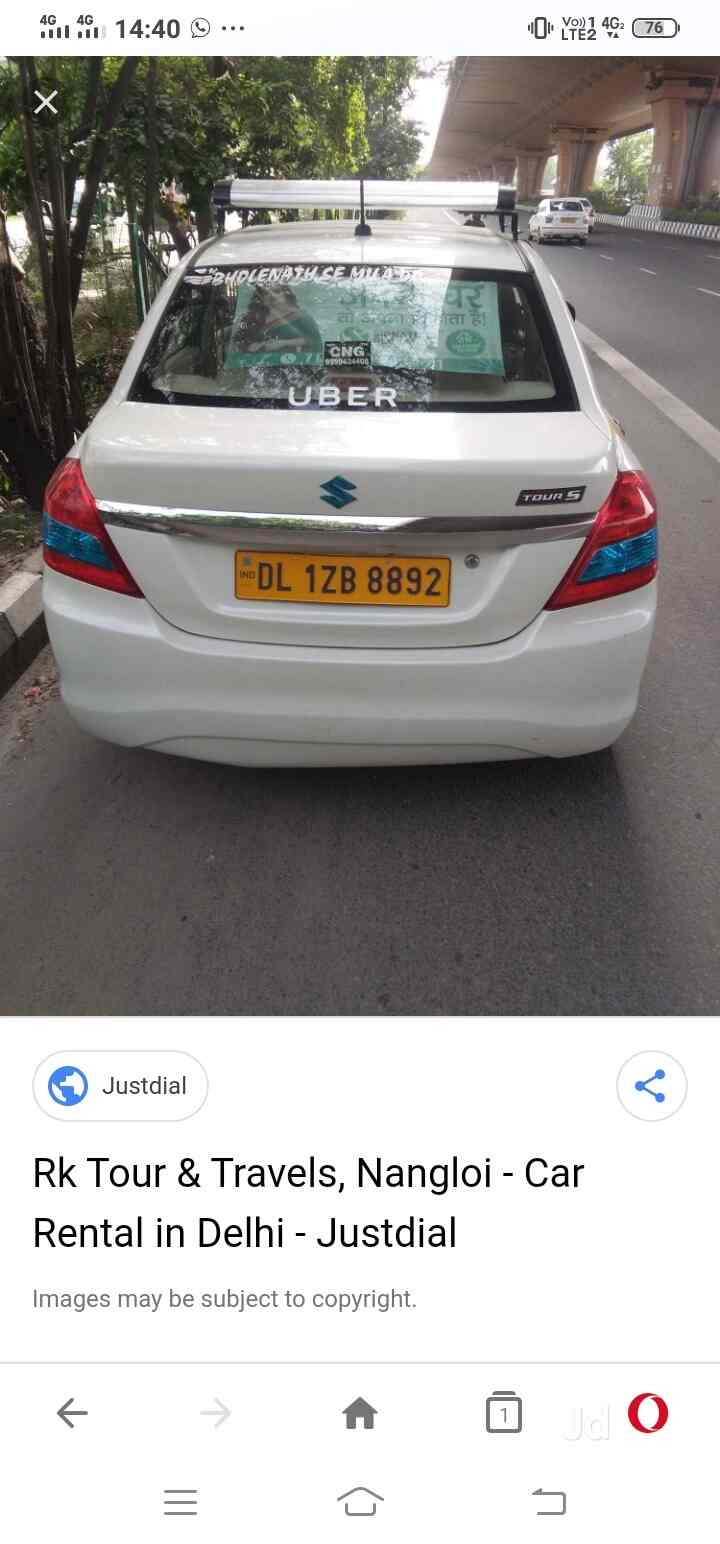Tap the system home button
The height and width of the screenshot is (1544, 720).
click(360, 1501)
